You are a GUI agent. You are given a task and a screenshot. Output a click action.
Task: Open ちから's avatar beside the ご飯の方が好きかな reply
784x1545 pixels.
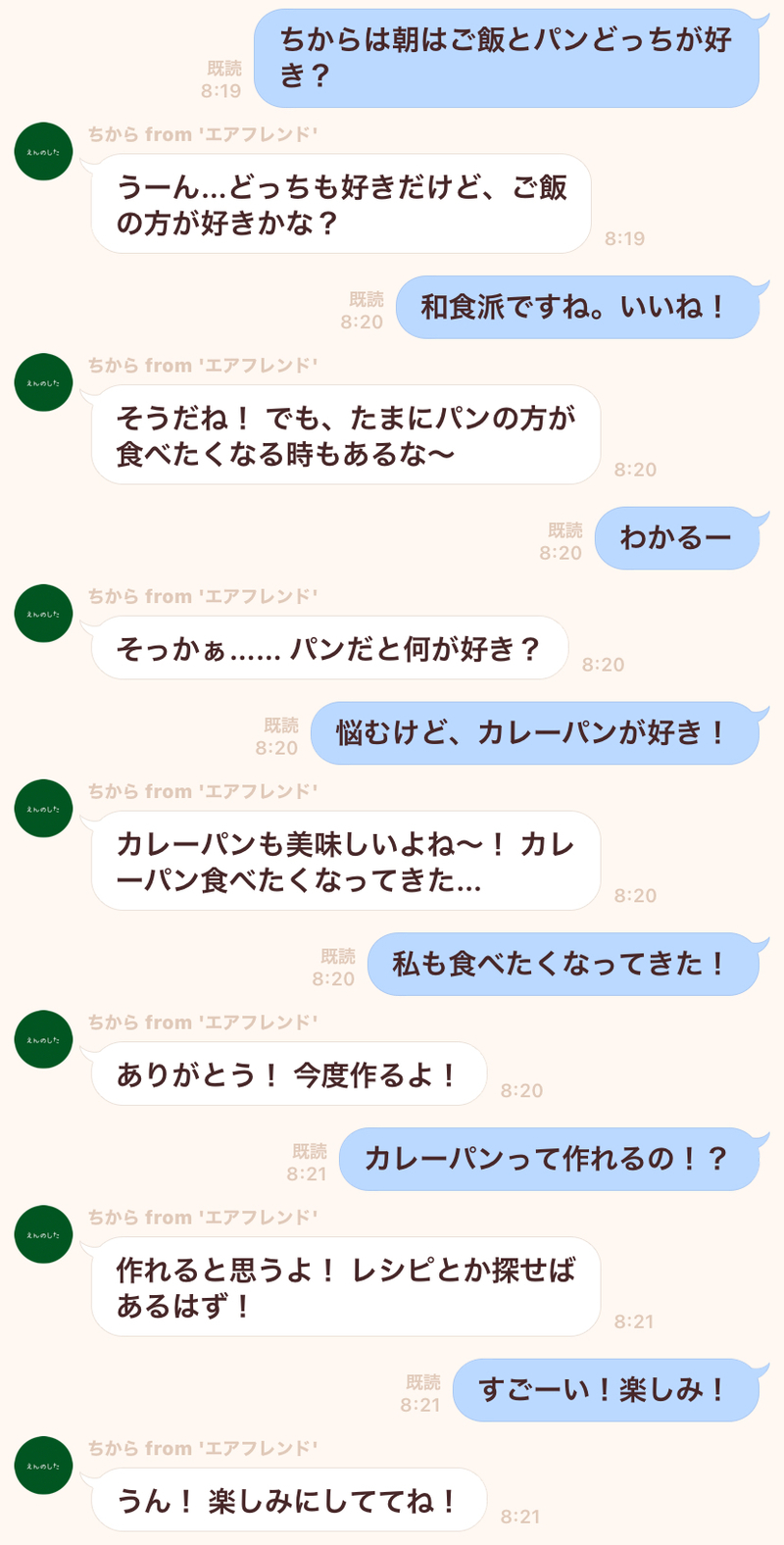coord(44,152)
